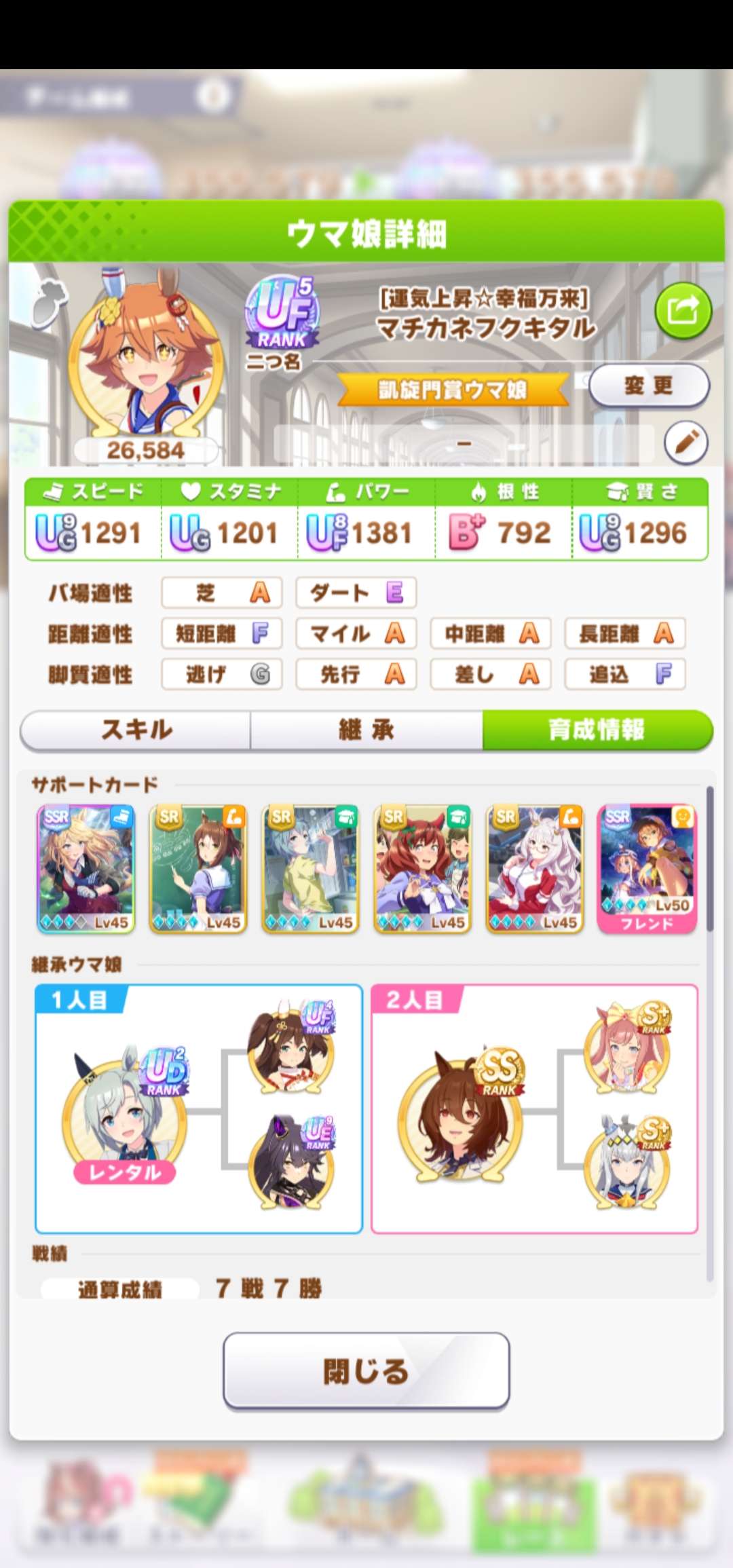This screenshot has height=1568, width=733.
Task: Switch to the 継承 tab
Action: [366, 730]
